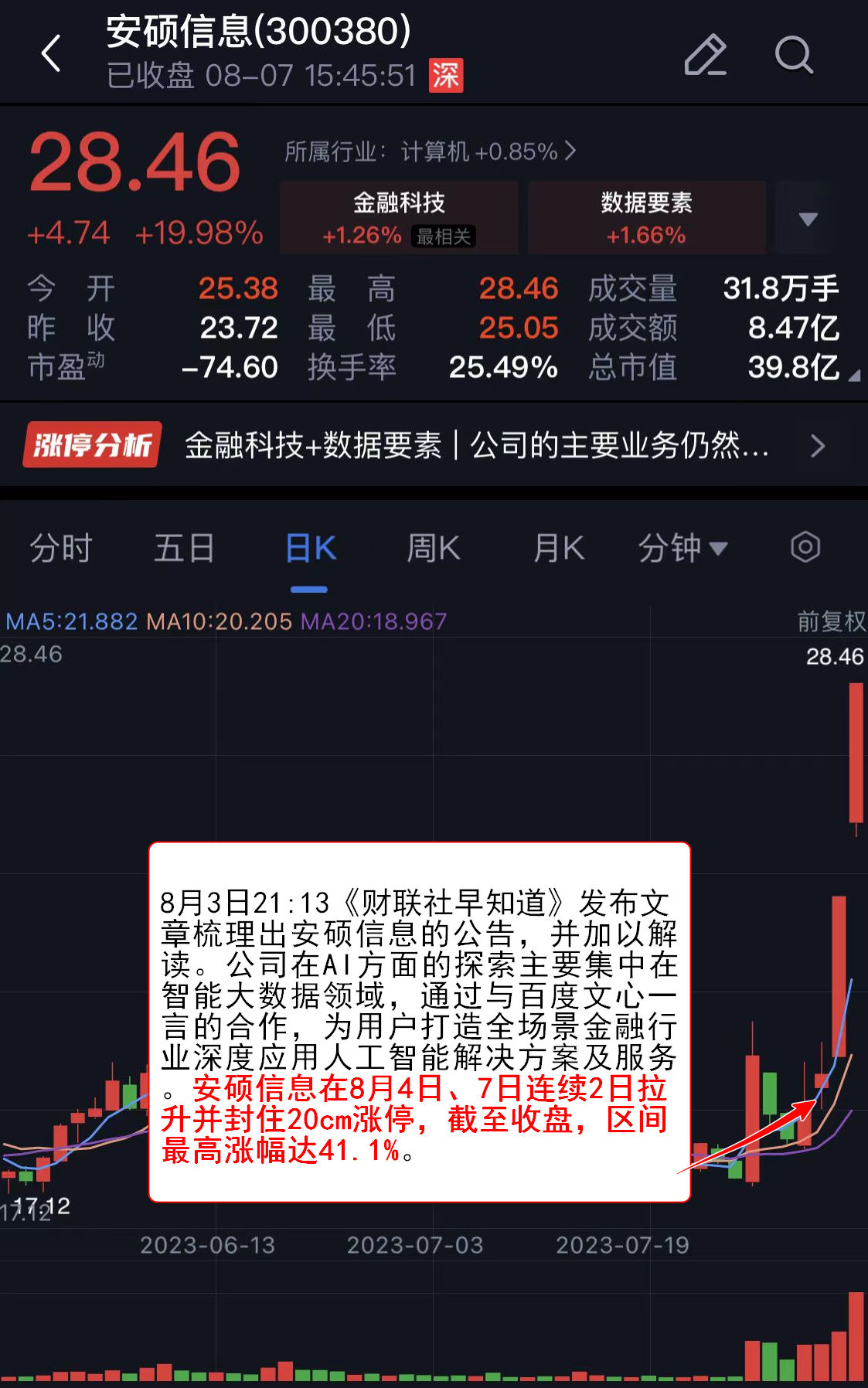The width and height of the screenshot is (868, 1388).
Task: Open chart settings icon
Action: pos(805,548)
